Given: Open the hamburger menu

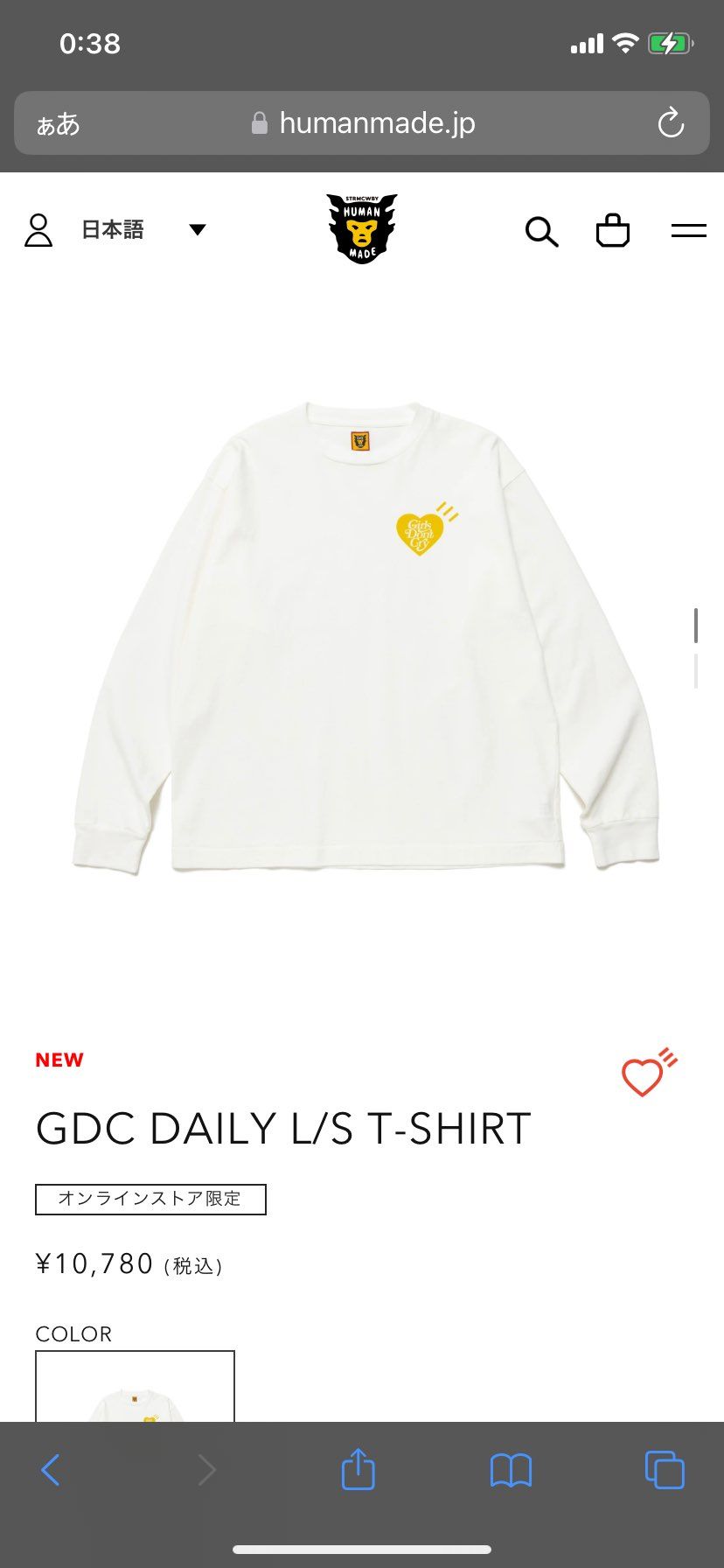Looking at the screenshot, I should click(688, 231).
